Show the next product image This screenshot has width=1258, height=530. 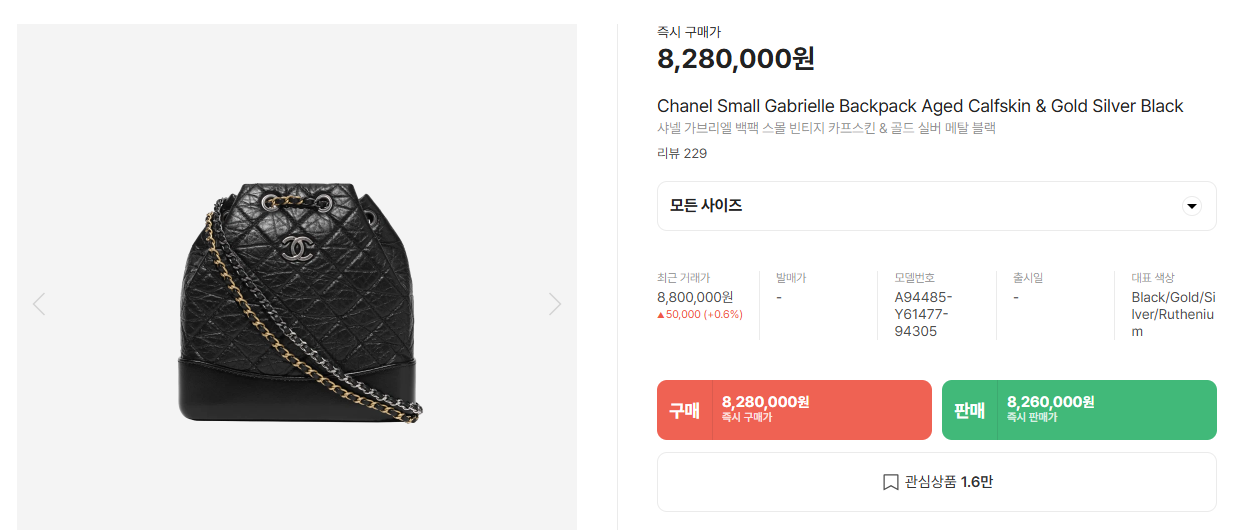click(555, 304)
